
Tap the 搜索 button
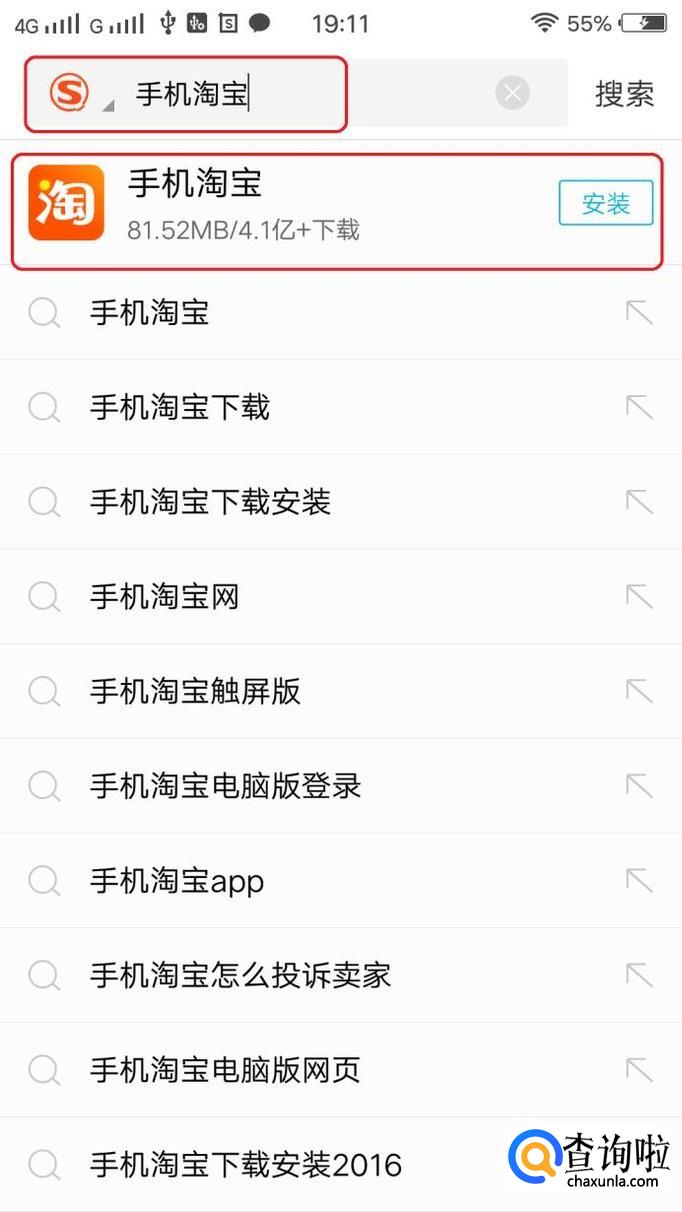(x=624, y=94)
